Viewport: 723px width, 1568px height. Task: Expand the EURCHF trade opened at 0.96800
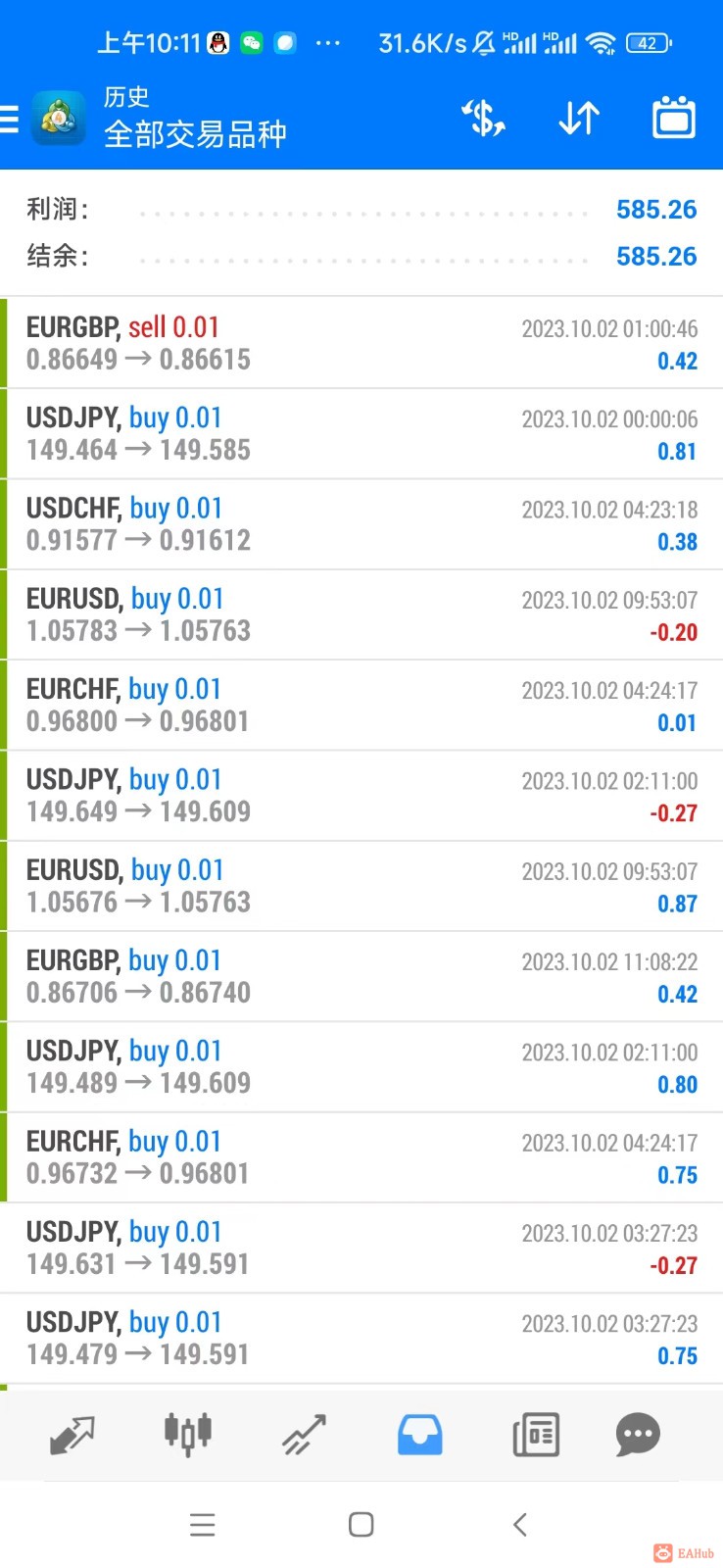point(361,706)
